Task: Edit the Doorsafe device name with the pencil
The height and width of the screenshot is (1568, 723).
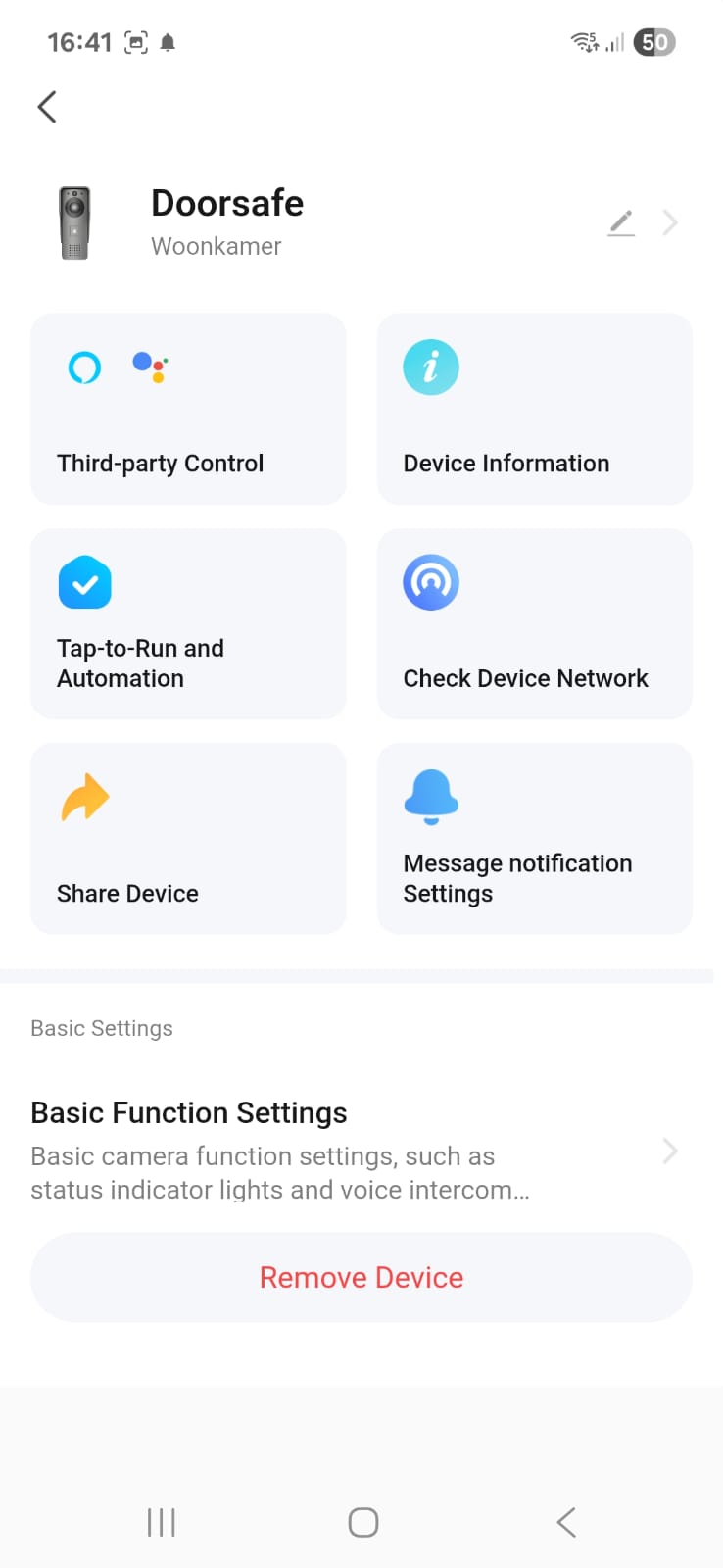Action: click(621, 222)
